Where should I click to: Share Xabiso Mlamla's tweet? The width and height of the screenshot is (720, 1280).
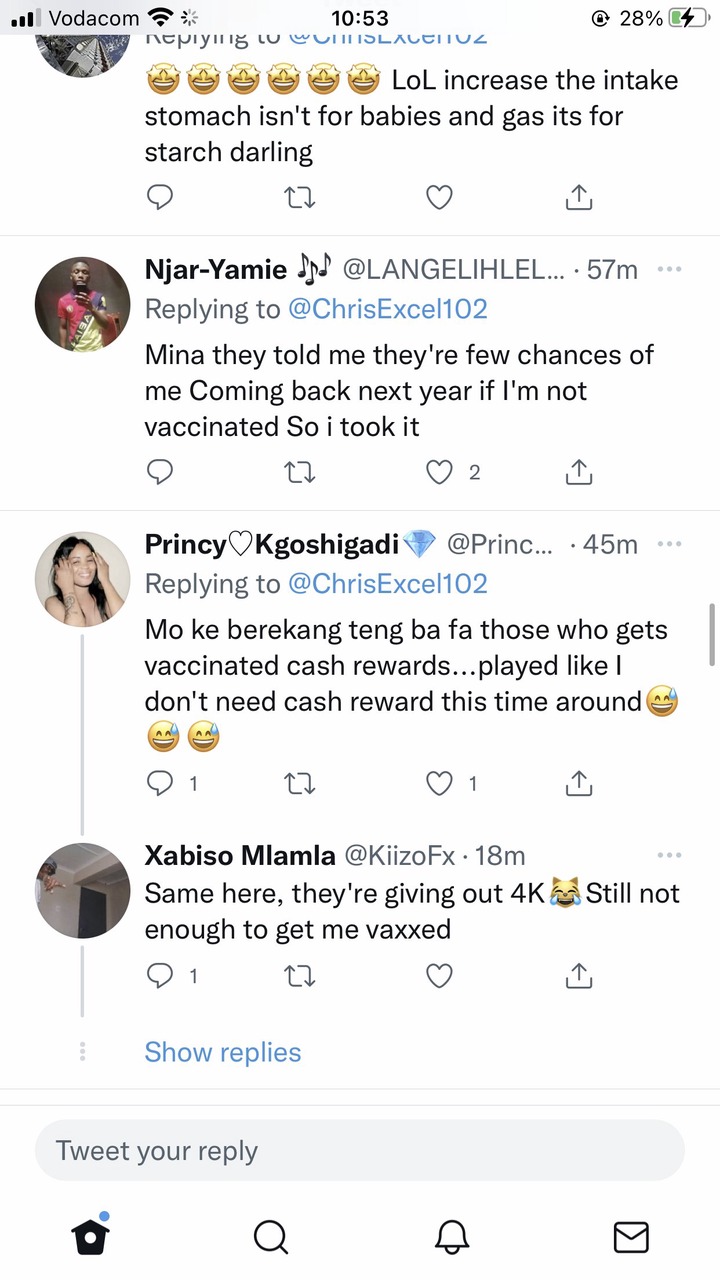[578, 976]
